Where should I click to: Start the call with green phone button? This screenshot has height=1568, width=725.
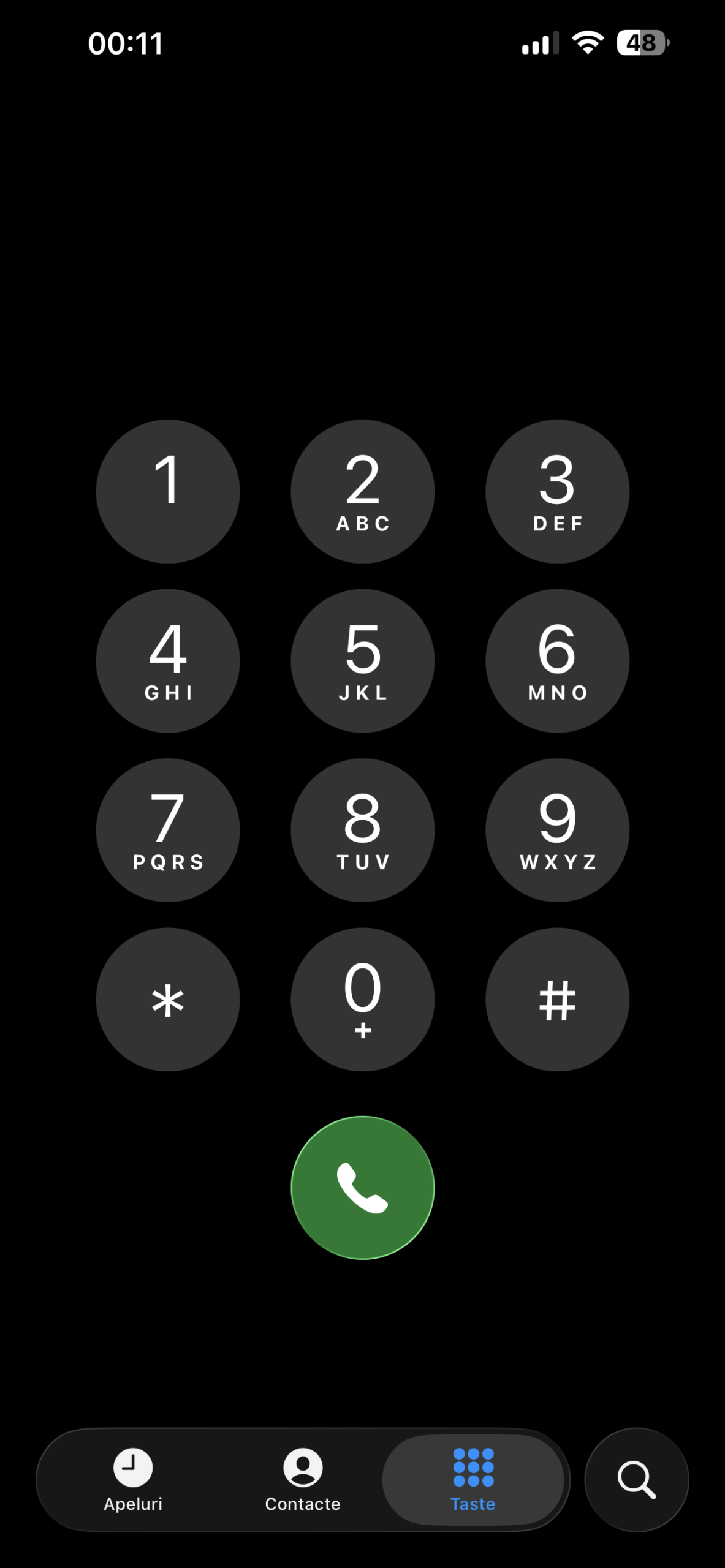[x=362, y=1188]
